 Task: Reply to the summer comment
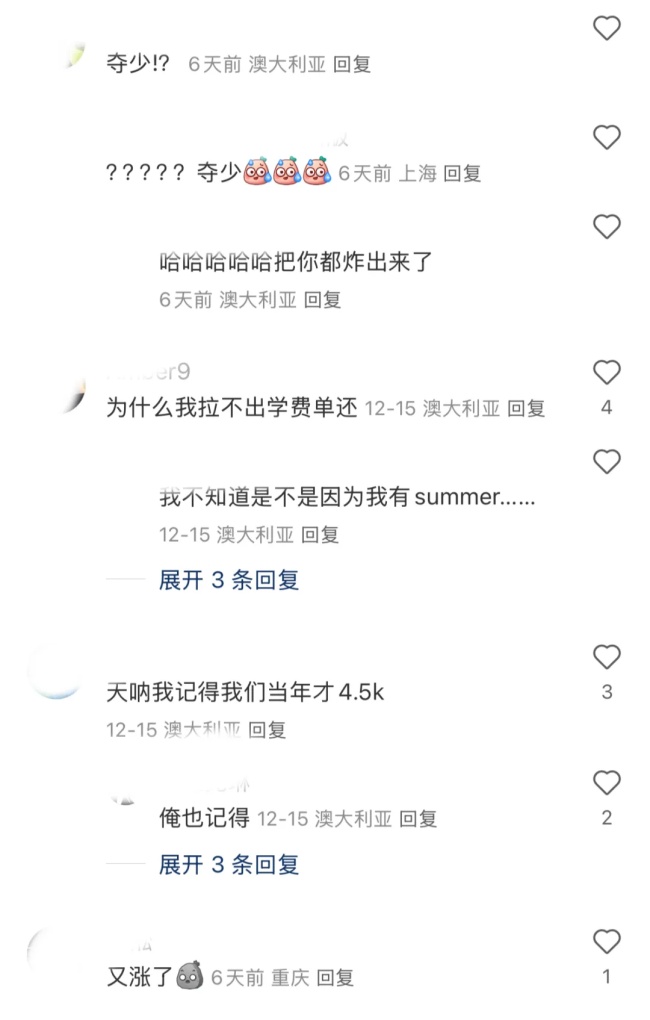pos(320,534)
